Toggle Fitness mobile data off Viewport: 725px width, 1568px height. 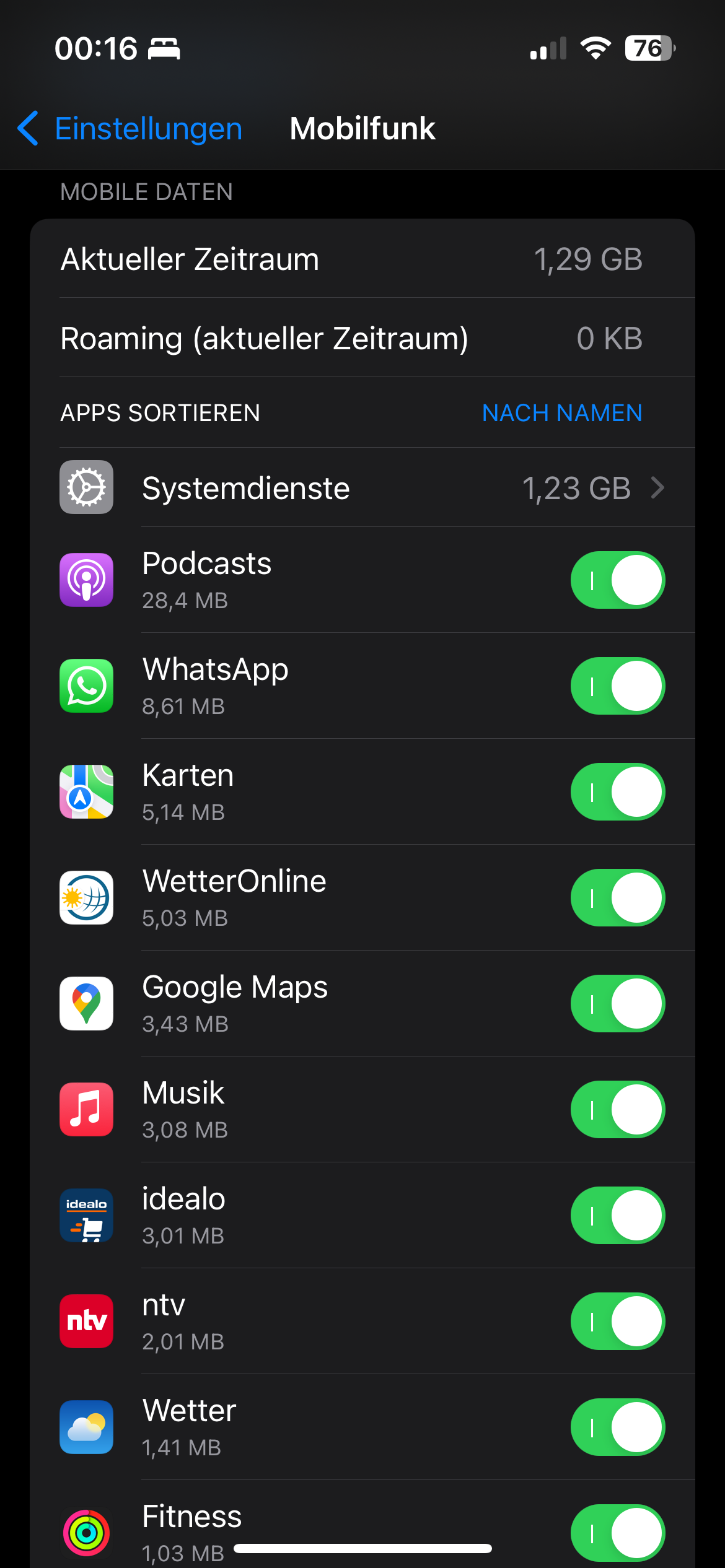pyautogui.click(x=617, y=1533)
